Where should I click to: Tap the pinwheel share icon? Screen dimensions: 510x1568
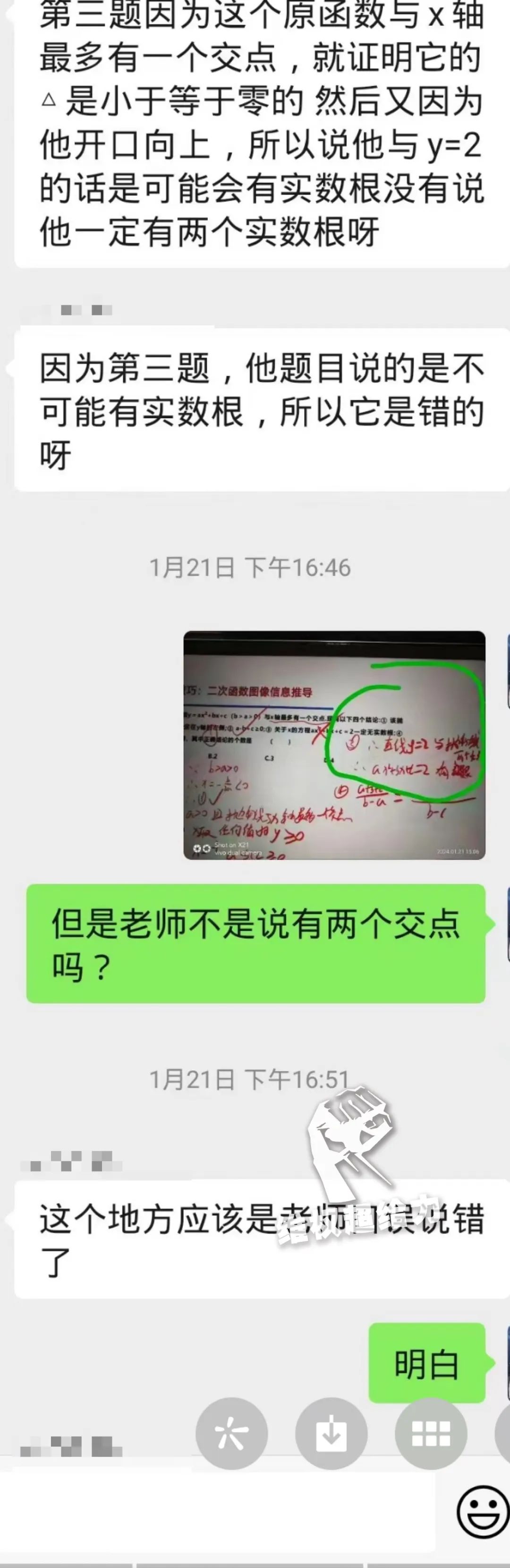pos(231,1433)
